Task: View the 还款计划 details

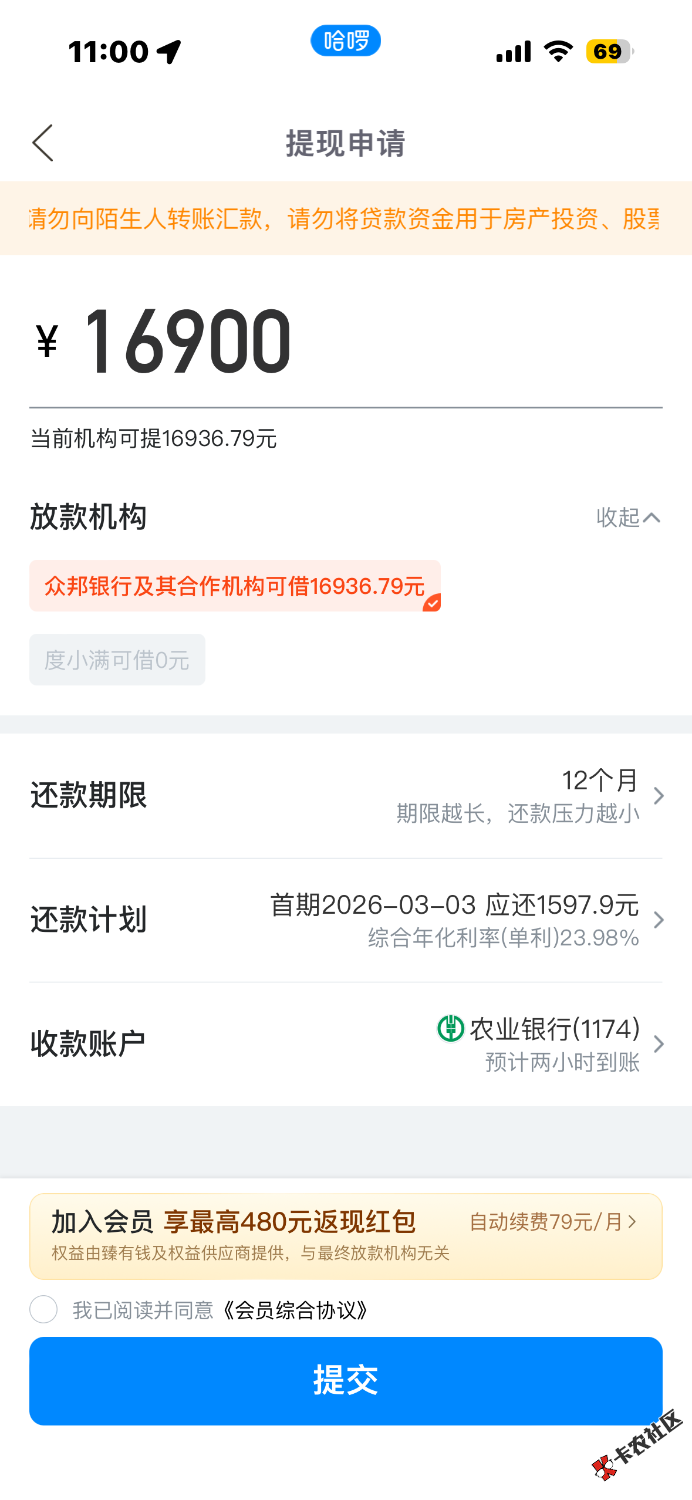Action: click(x=345, y=920)
